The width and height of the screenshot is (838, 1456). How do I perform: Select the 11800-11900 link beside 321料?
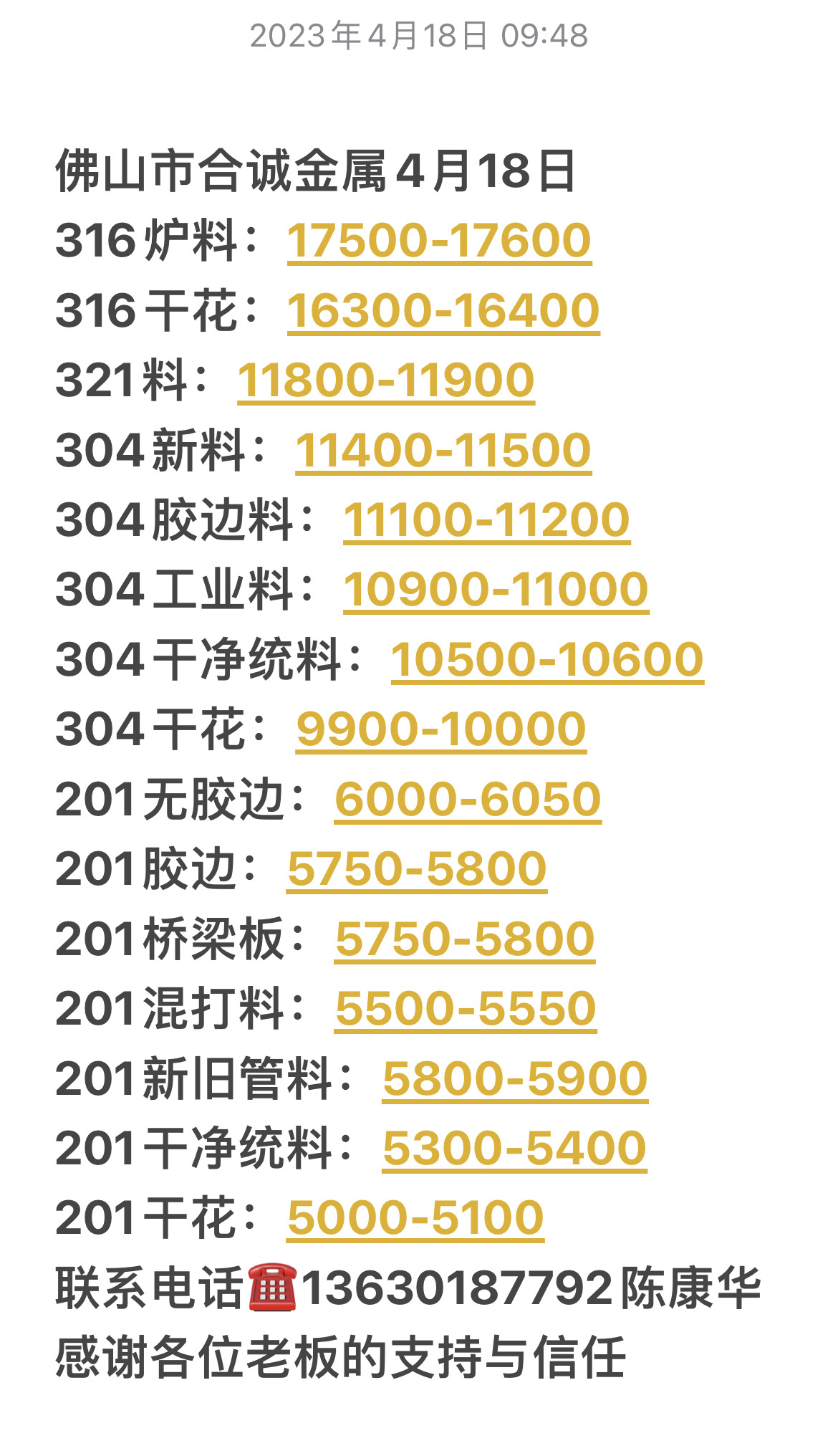tap(386, 380)
